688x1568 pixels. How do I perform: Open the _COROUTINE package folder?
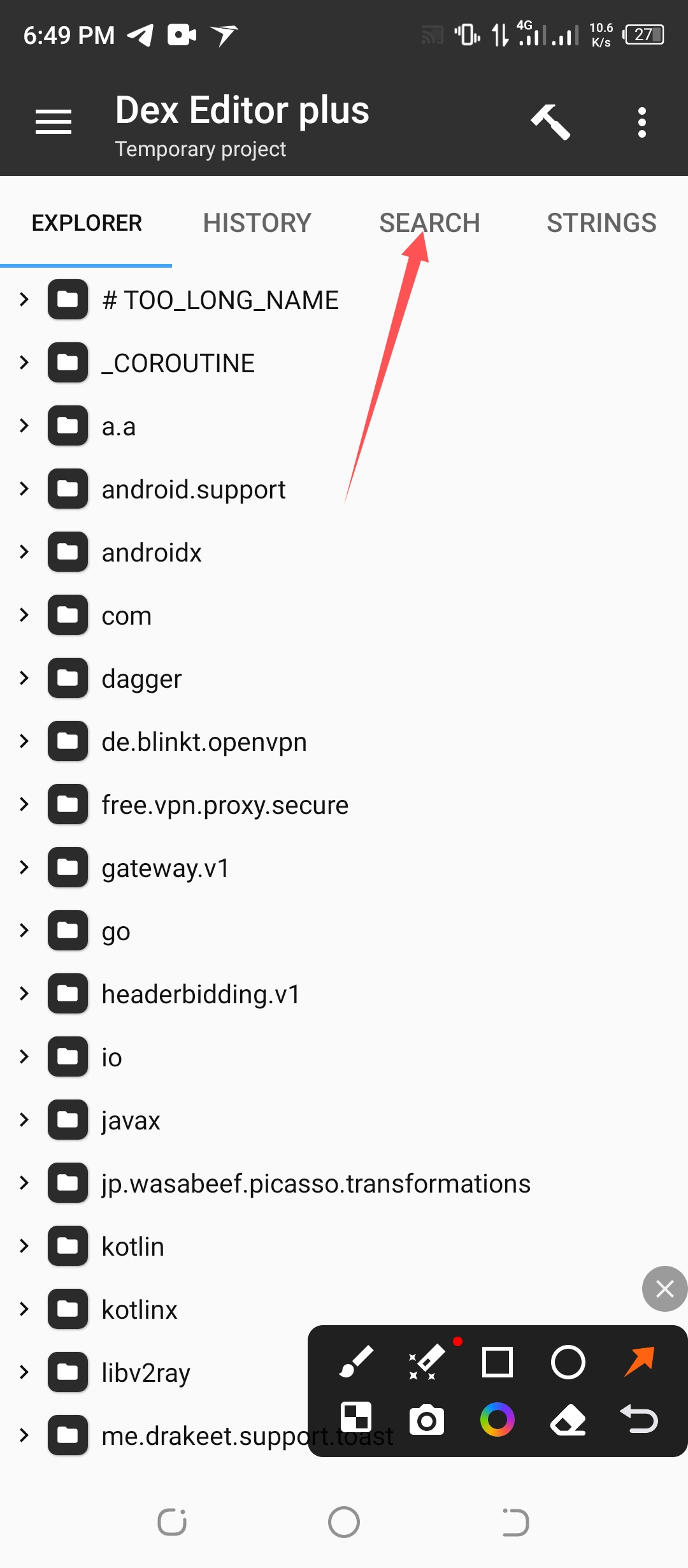click(178, 363)
